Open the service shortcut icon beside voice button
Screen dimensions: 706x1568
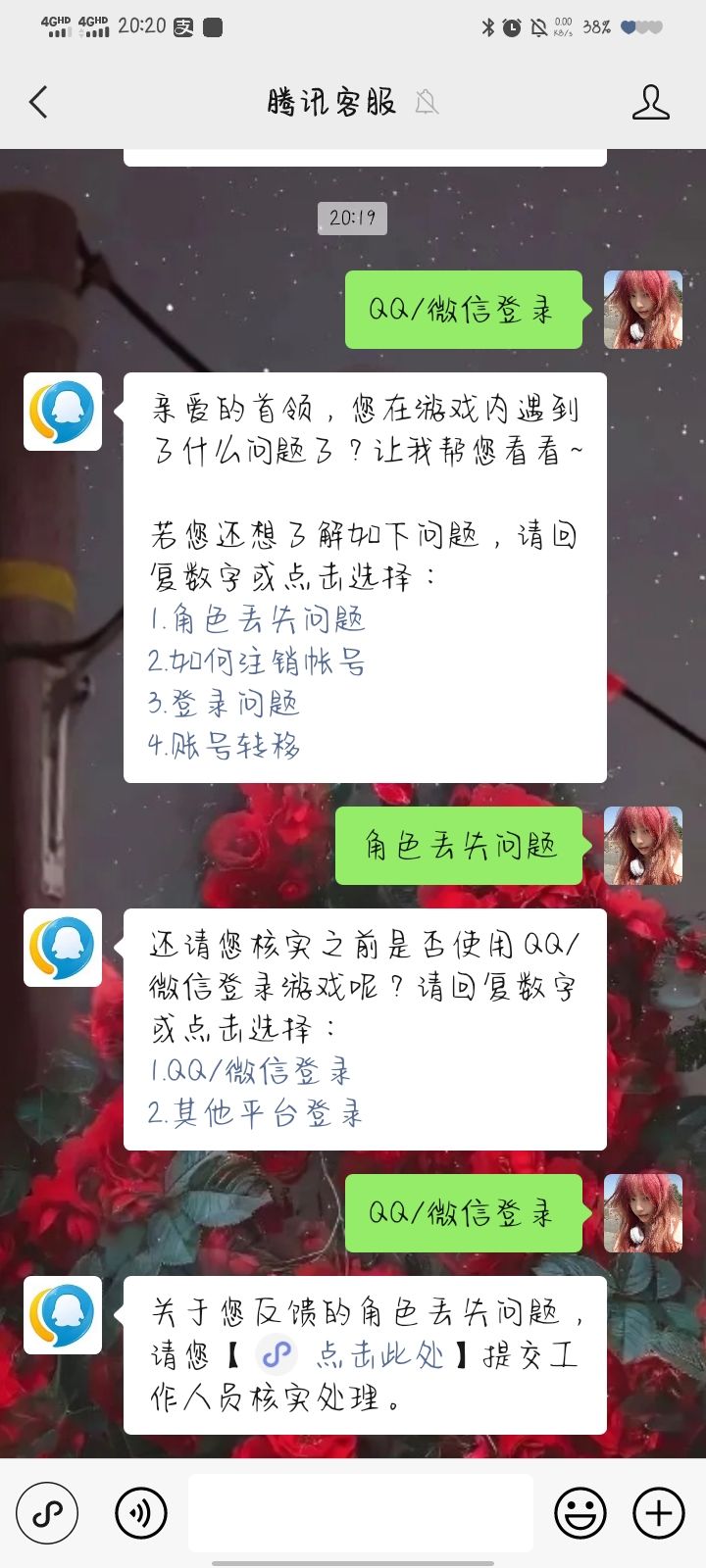tap(47, 1513)
